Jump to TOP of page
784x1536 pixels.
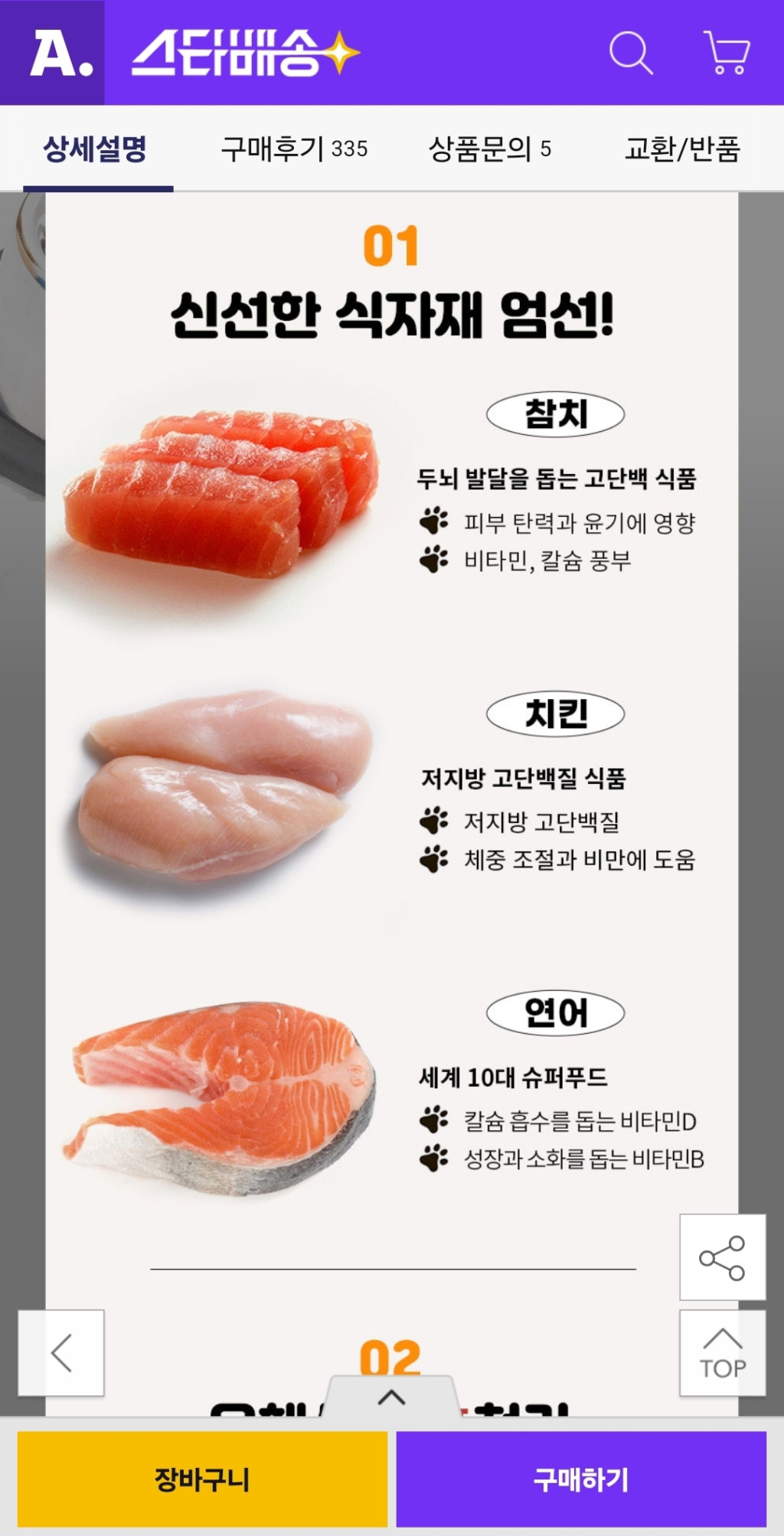pyautogui.click(x=722, y=1353)
